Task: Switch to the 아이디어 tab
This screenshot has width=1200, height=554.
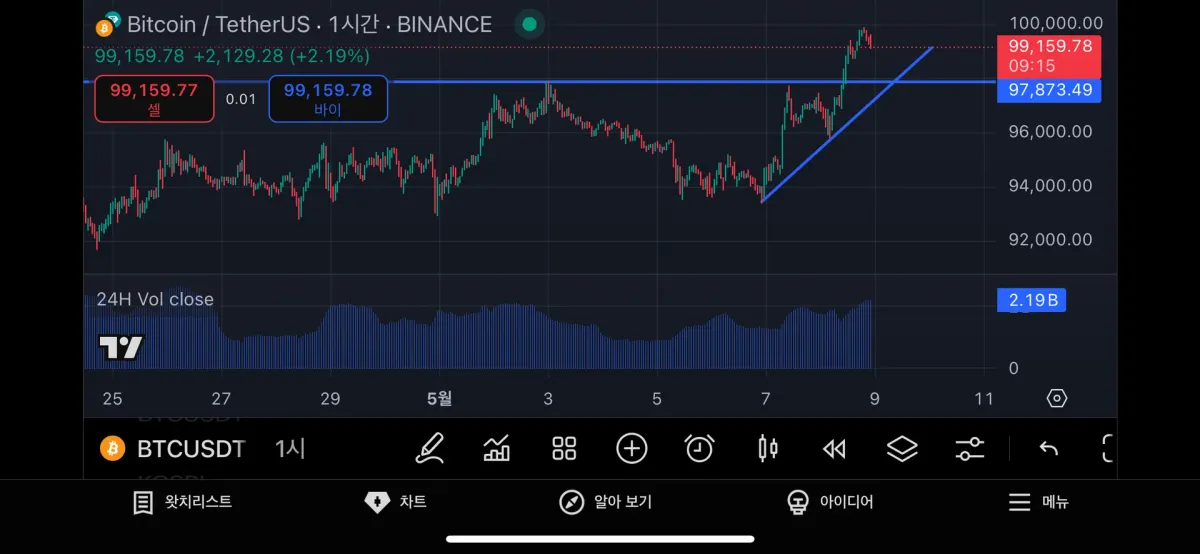Action: [x=829, y=502]
